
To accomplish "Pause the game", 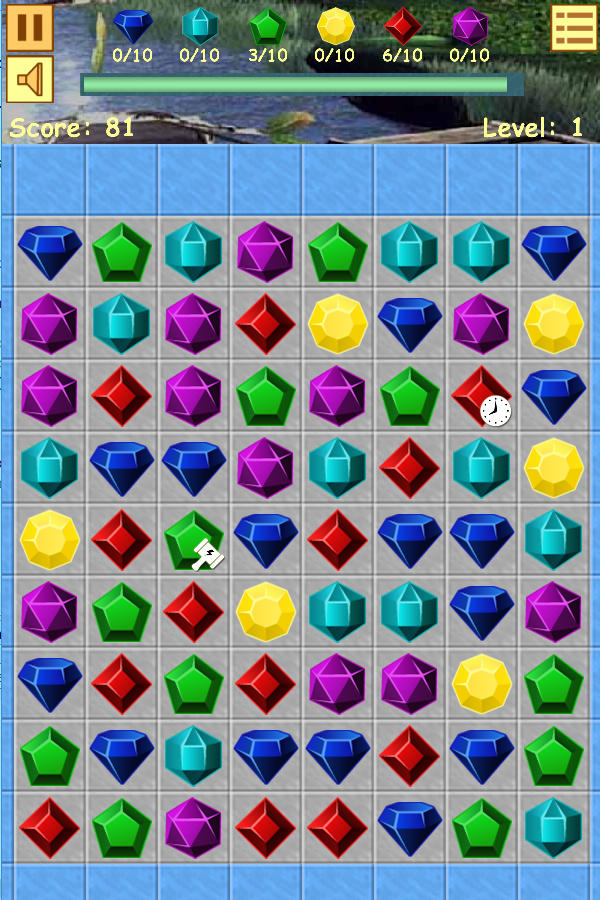I will (x=30, y=27).
